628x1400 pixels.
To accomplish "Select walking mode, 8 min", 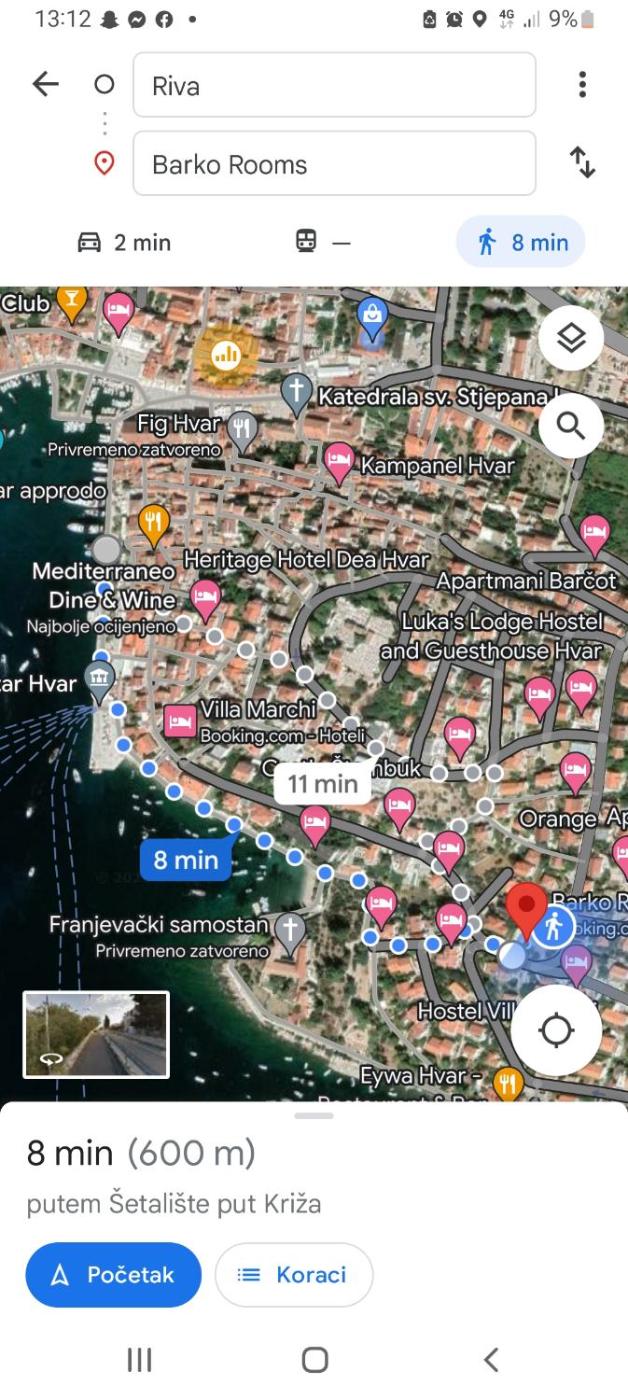I will (x=521, y=242).
